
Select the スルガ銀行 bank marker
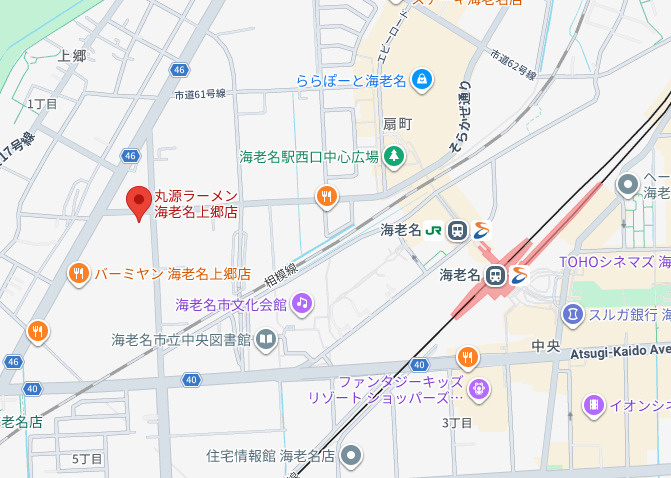point(572,315)
